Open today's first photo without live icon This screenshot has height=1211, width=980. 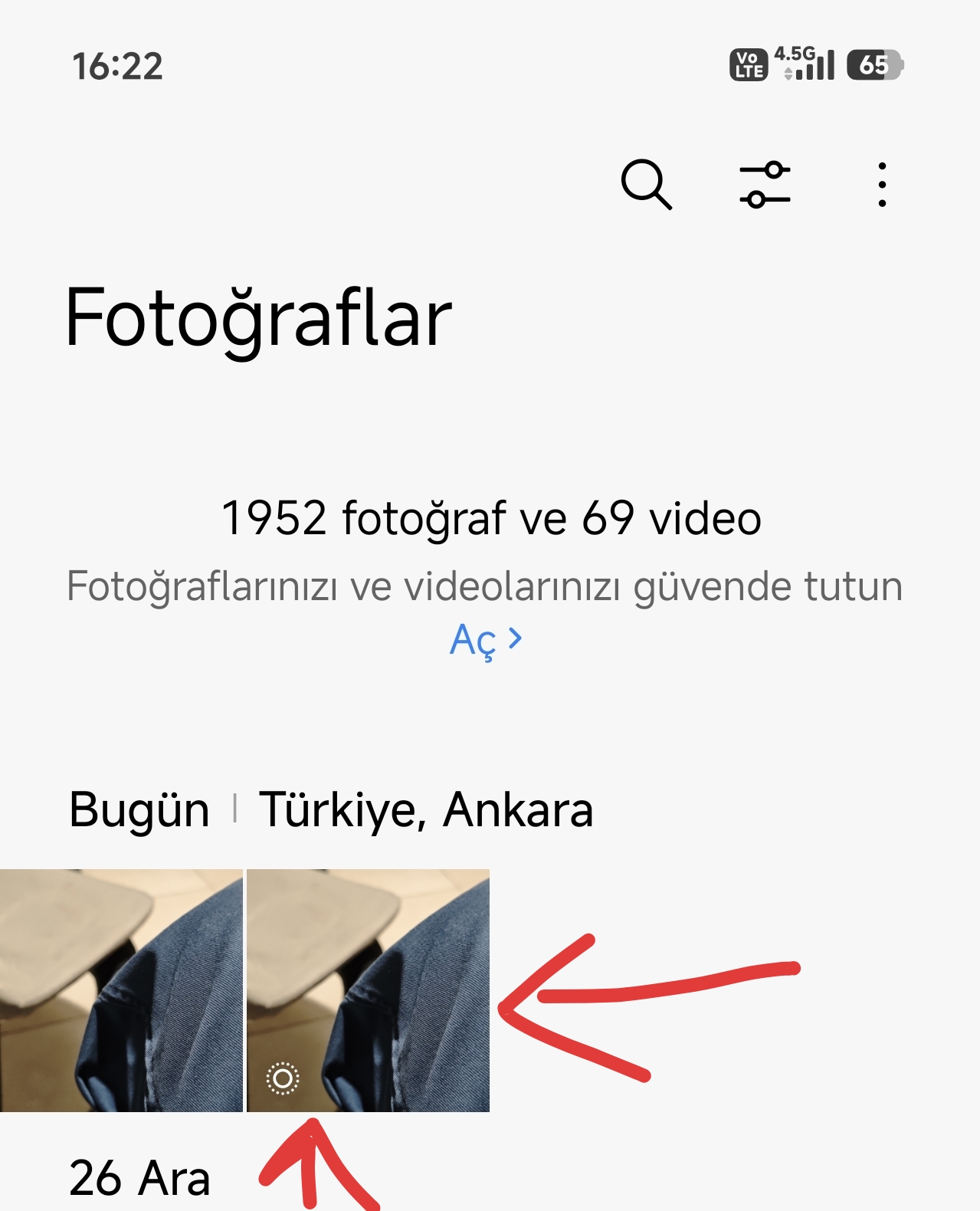pos(121,989)
